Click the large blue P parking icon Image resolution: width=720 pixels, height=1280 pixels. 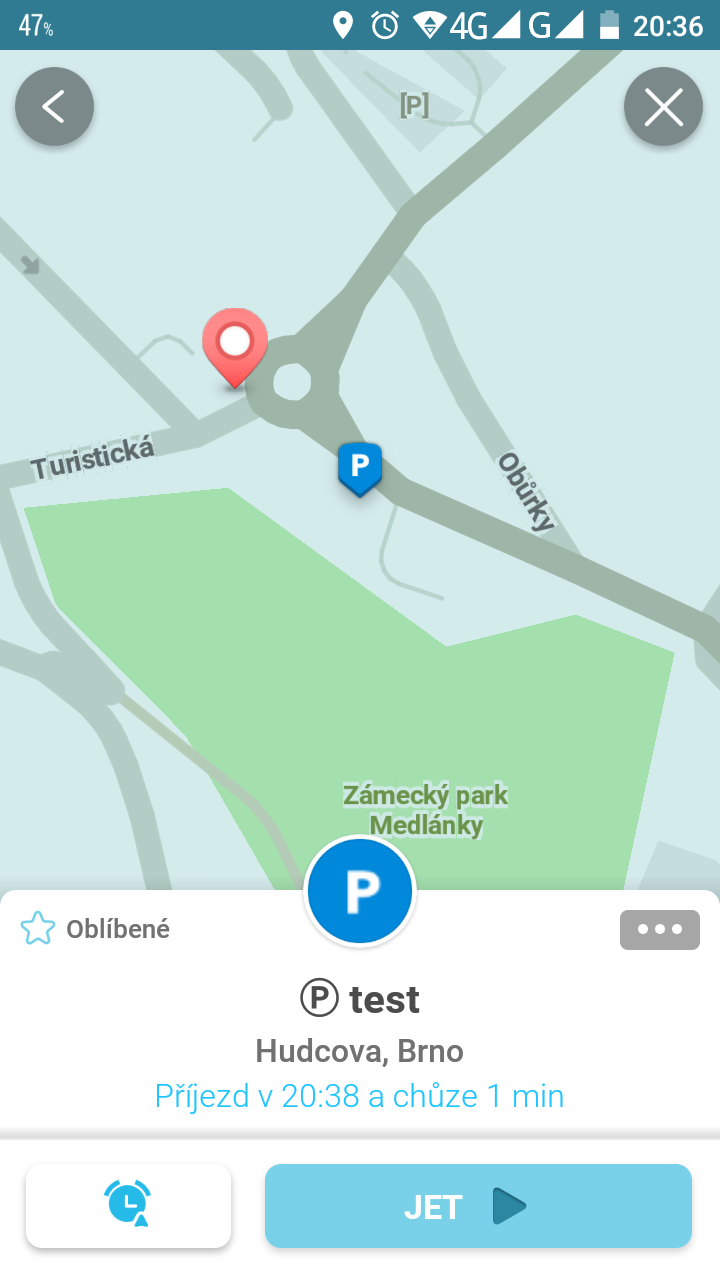(360, 891)
